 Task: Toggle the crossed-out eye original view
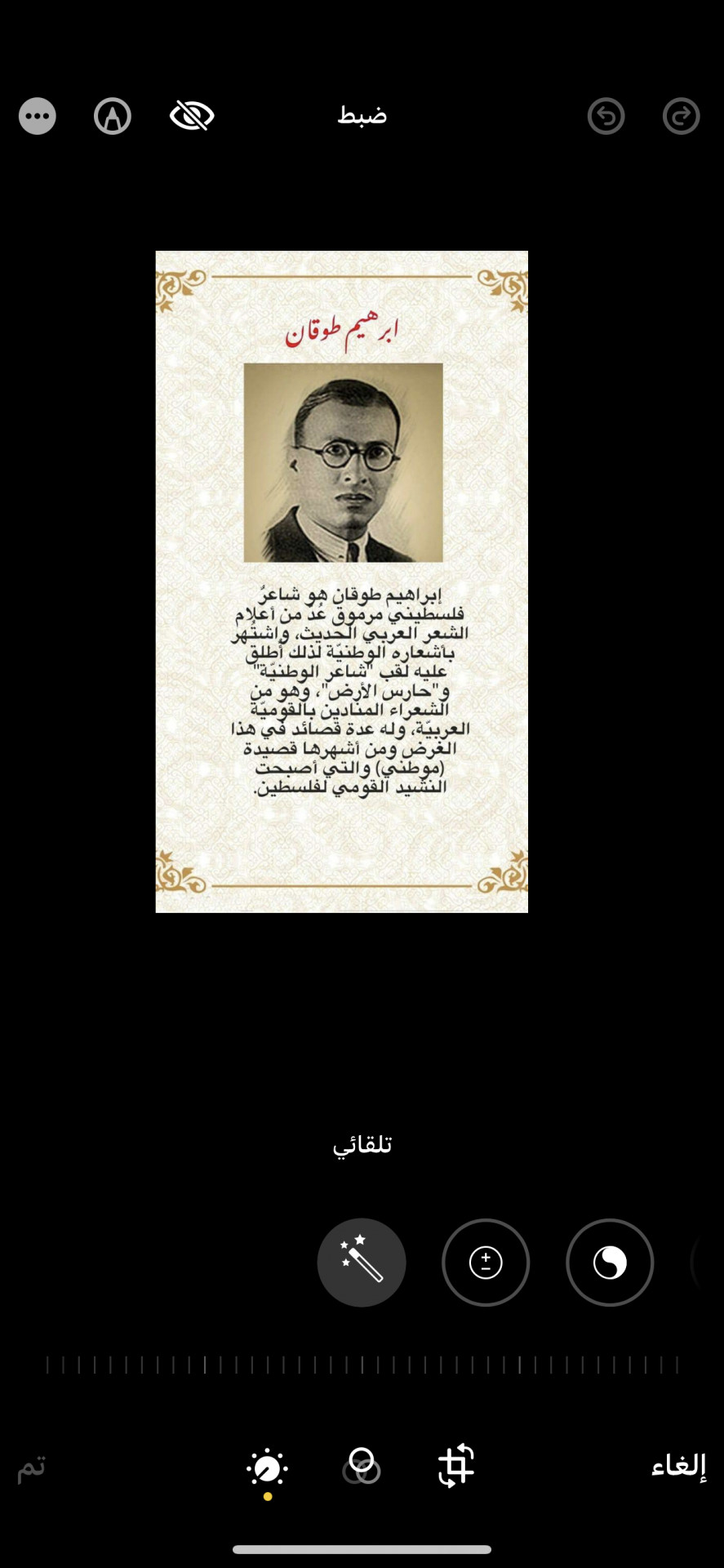click(x=192, y=116)
